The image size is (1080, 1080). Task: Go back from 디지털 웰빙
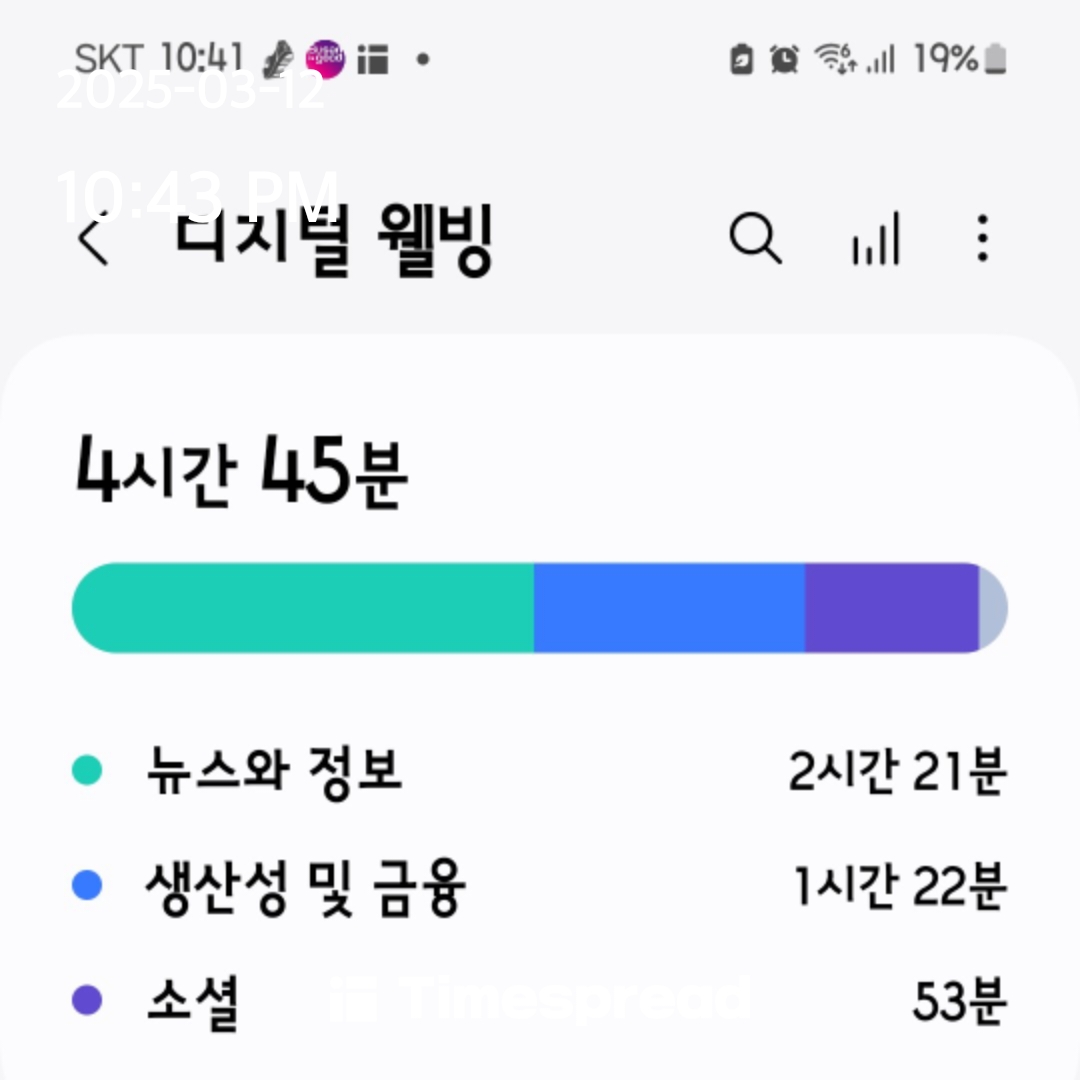[93, 238]
